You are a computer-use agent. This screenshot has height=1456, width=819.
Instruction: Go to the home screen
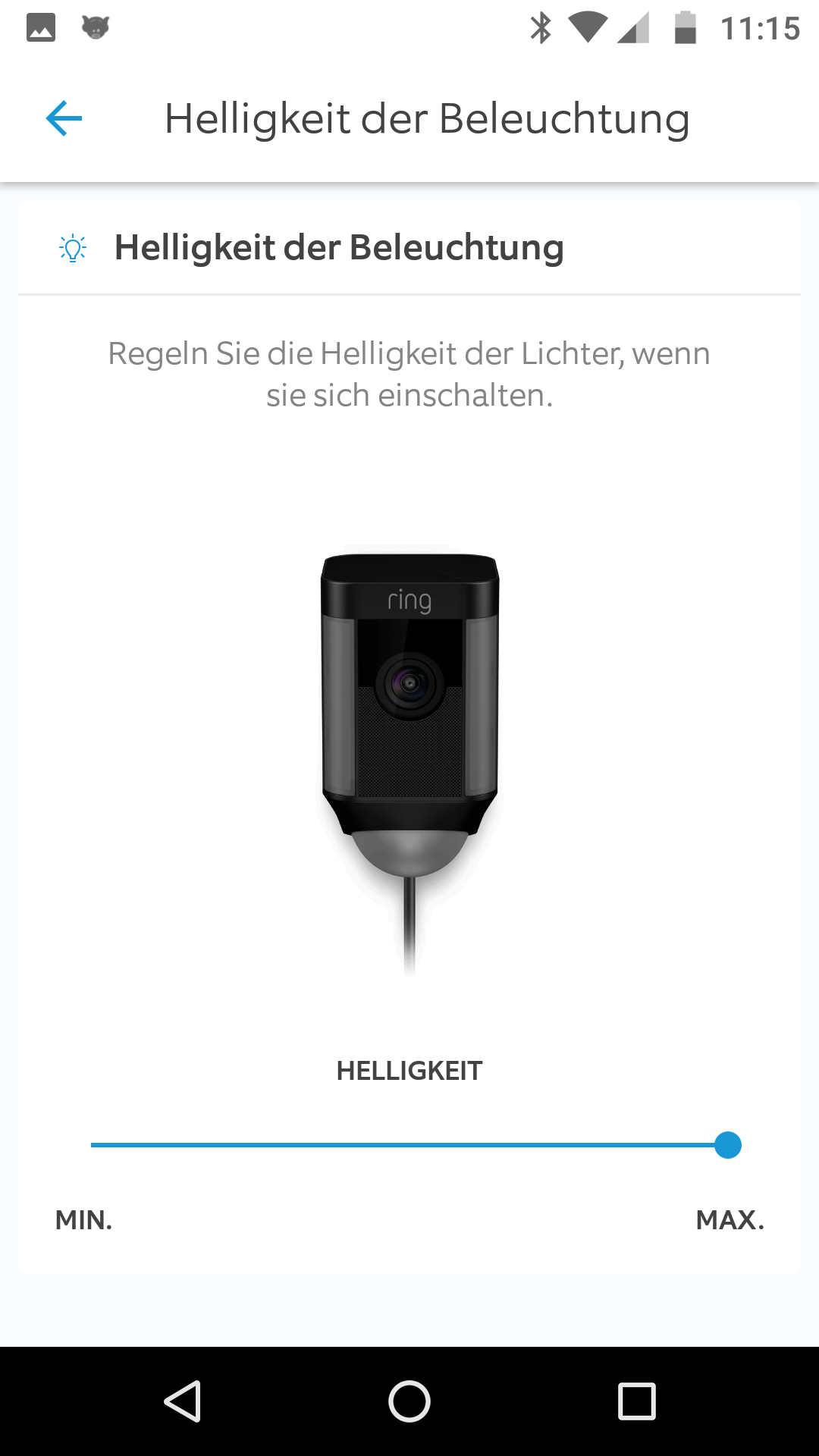tap(409, 1401)
